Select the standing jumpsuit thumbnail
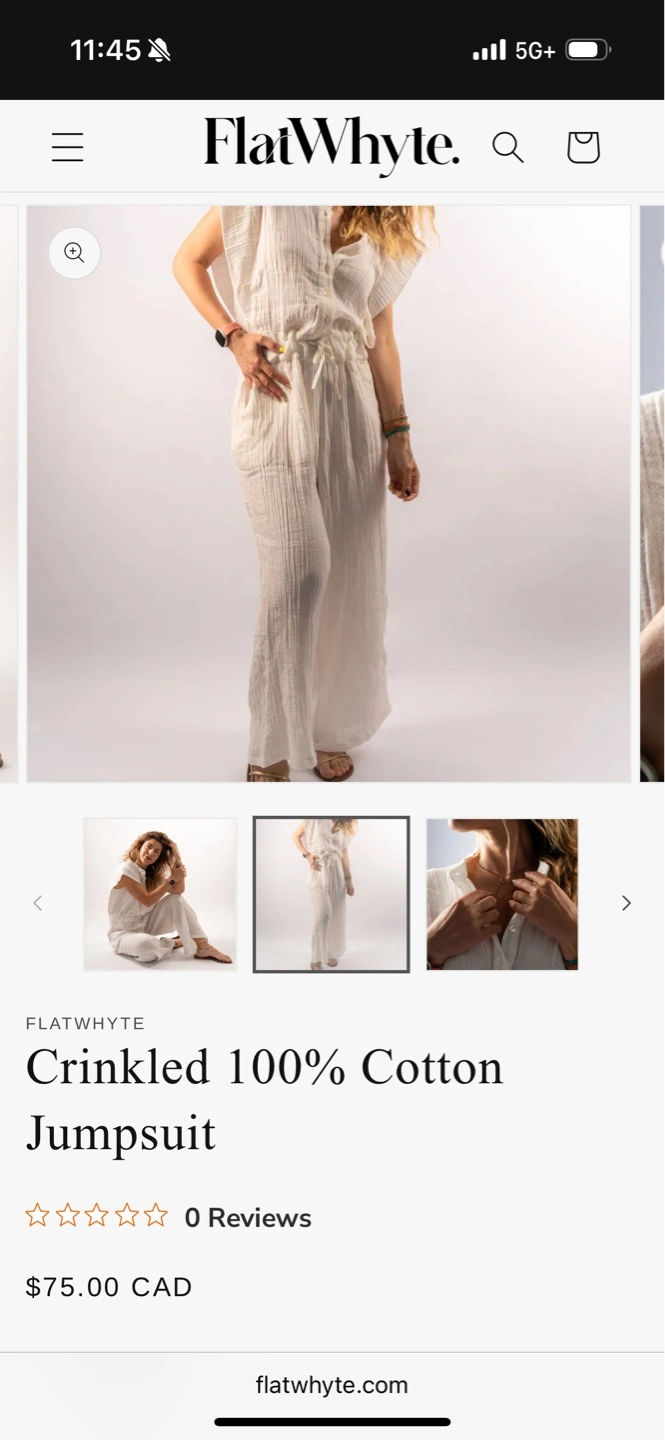The width and height of the screenshot is (665, 1440). (x=331, y=894)
